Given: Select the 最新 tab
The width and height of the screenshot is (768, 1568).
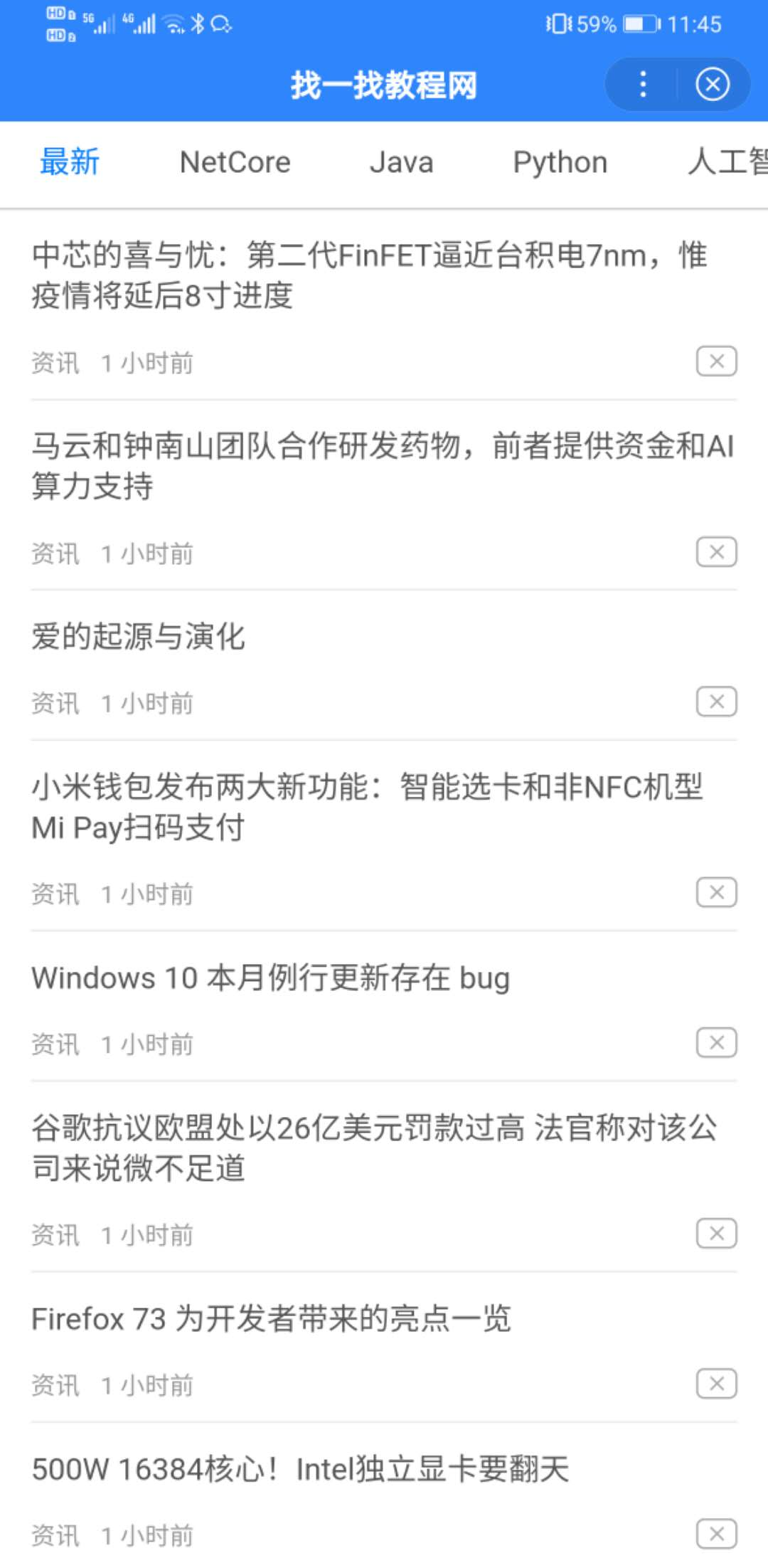Looking at the screenshot, I should (70, 162).
